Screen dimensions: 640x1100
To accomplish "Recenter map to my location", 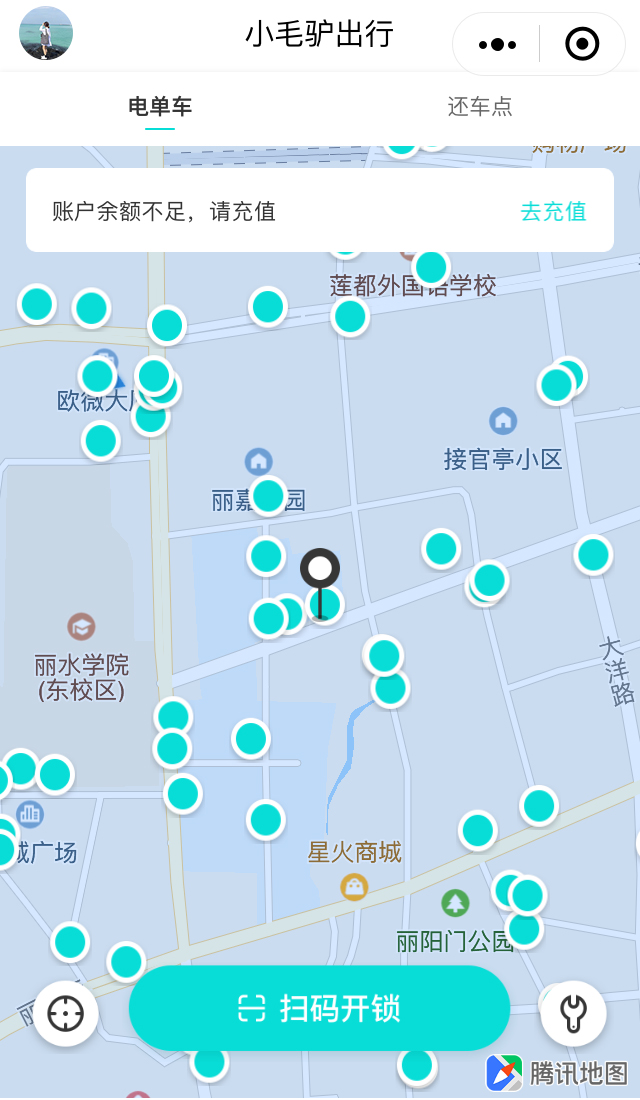I will 66,1013.
